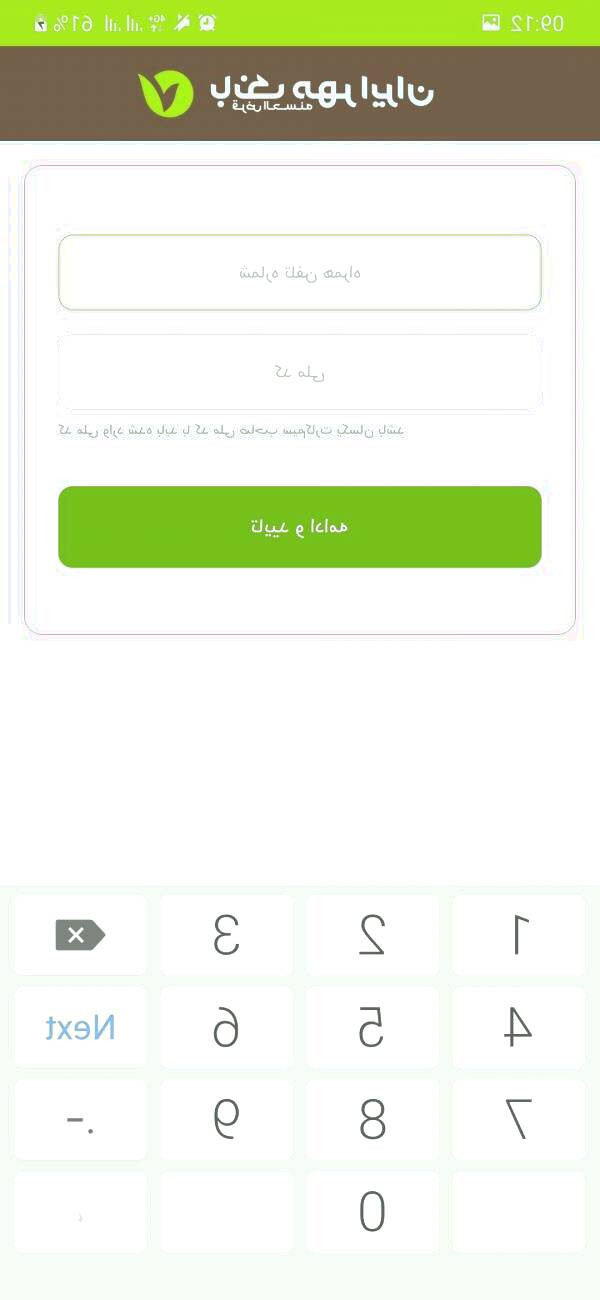Image resolution: width=600 pixels, height=1300 pixels.
Task: Tap the 5 key
Action: (372, 1028)
